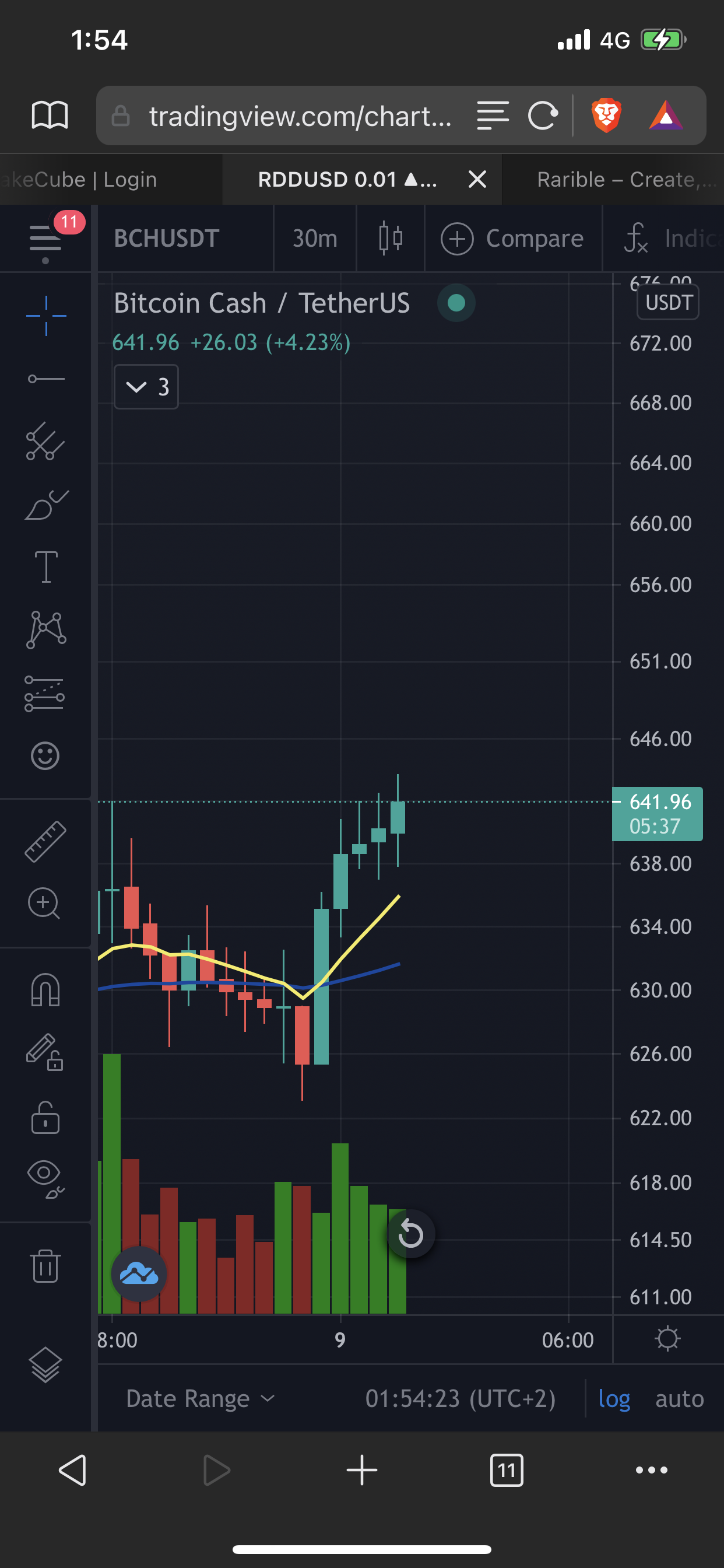Open a new browser tab with plus
724x1568 pixels.
[x=362, y=1470]
